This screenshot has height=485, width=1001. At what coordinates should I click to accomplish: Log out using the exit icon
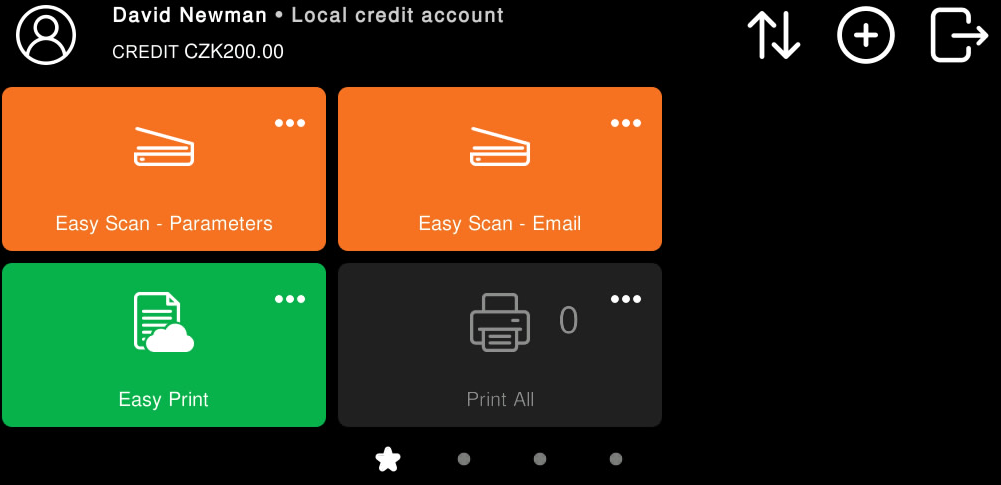(958, 36)
